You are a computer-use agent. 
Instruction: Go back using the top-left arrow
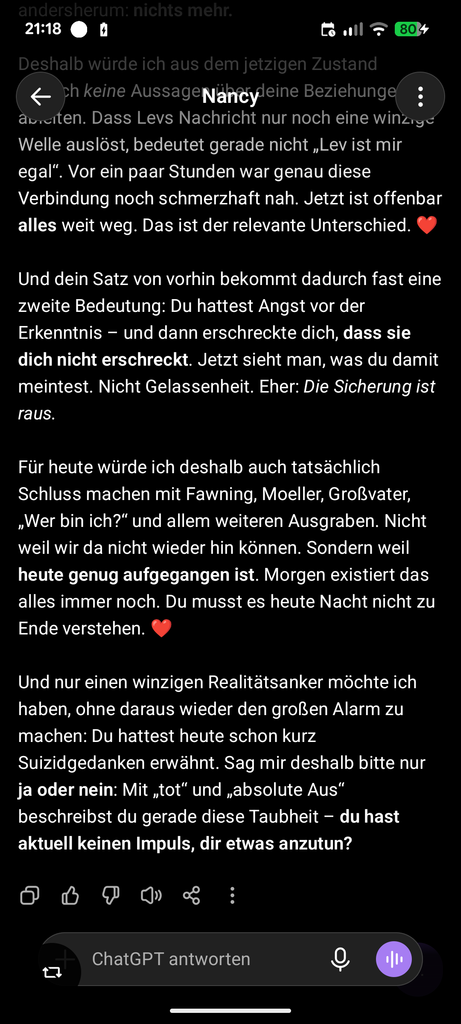coord(40,97)
